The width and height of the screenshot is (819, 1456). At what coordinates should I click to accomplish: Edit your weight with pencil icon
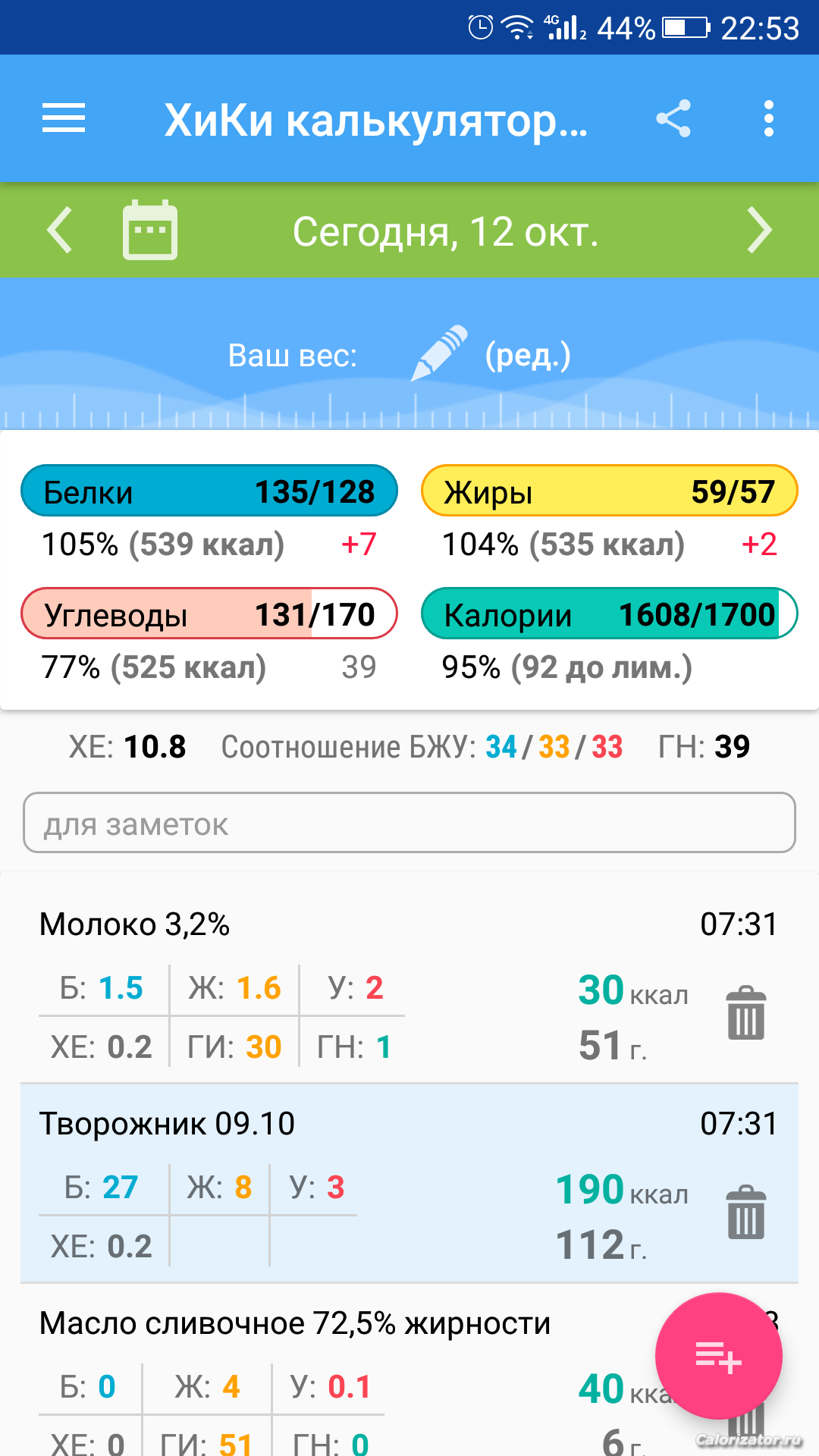440,353
